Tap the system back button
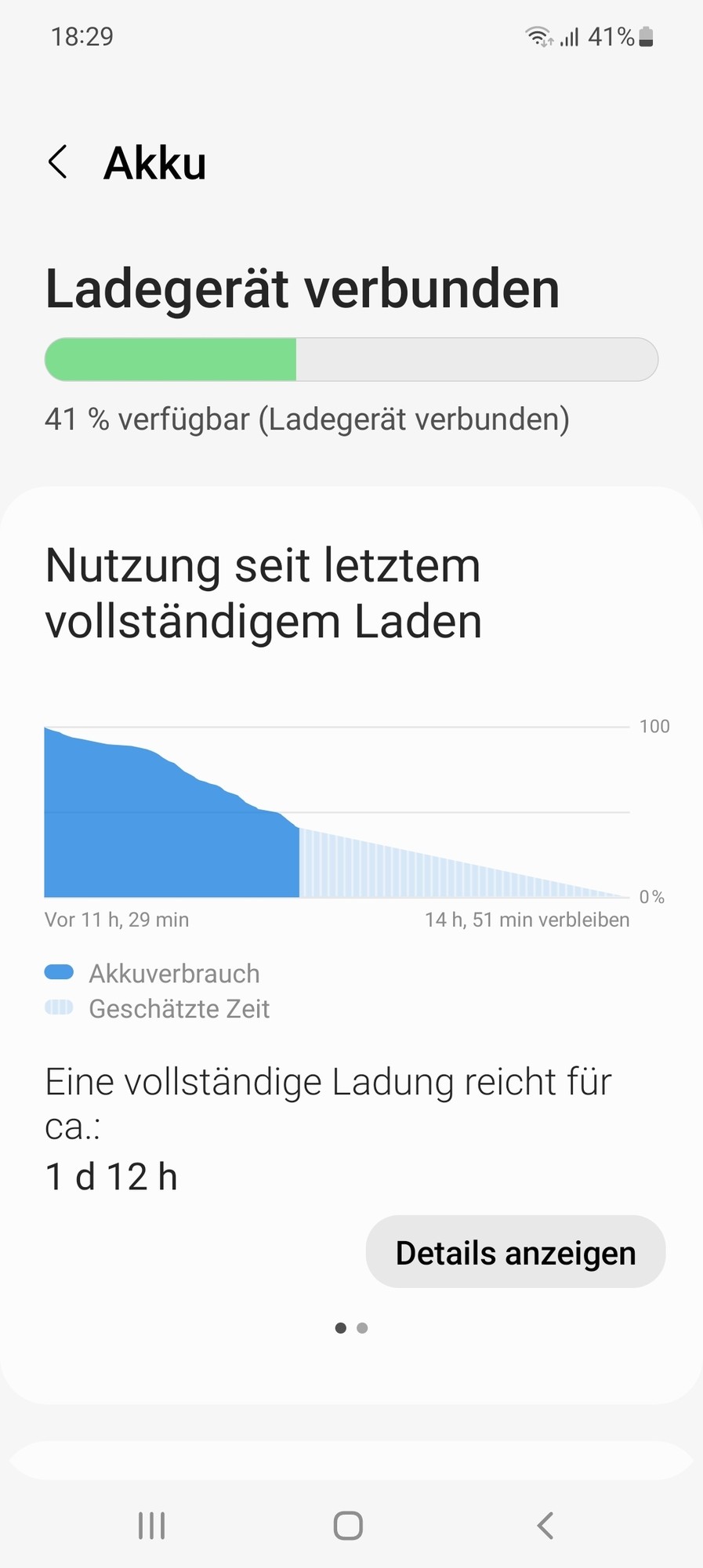This screenshot has width=703, height=1568. pyautogui.click(x=545, y=1526)
